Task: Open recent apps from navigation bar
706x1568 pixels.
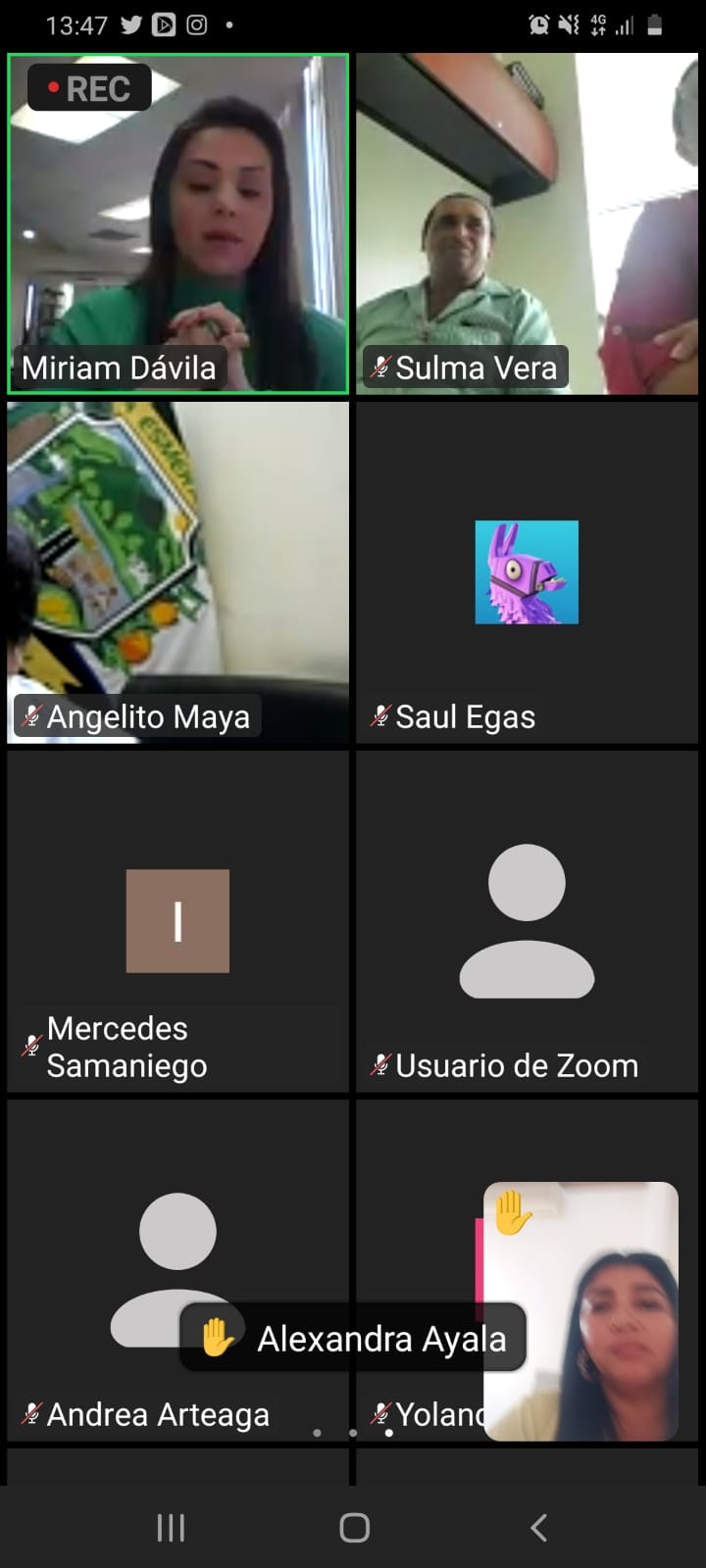Action: 171,1527
